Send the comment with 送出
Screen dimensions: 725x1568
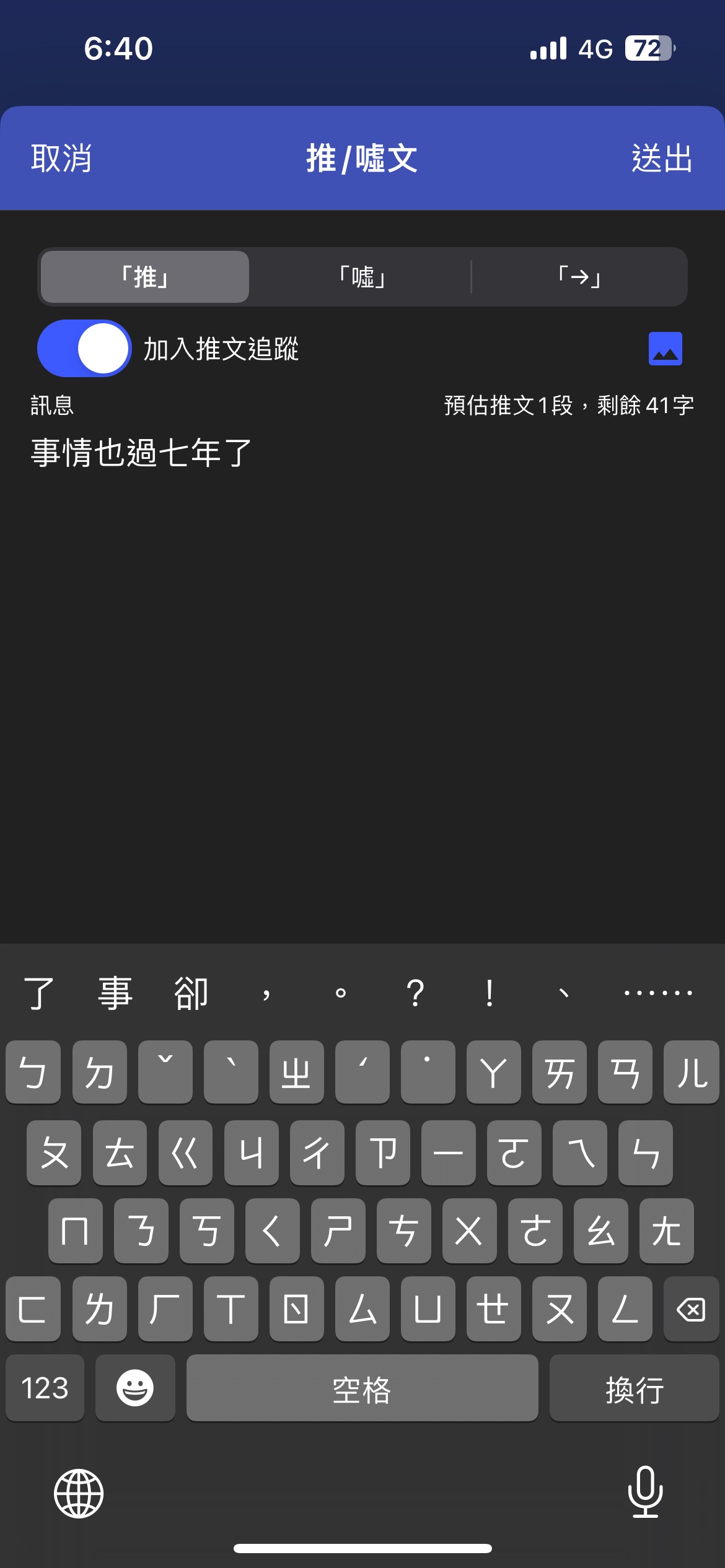click(662, 159)
